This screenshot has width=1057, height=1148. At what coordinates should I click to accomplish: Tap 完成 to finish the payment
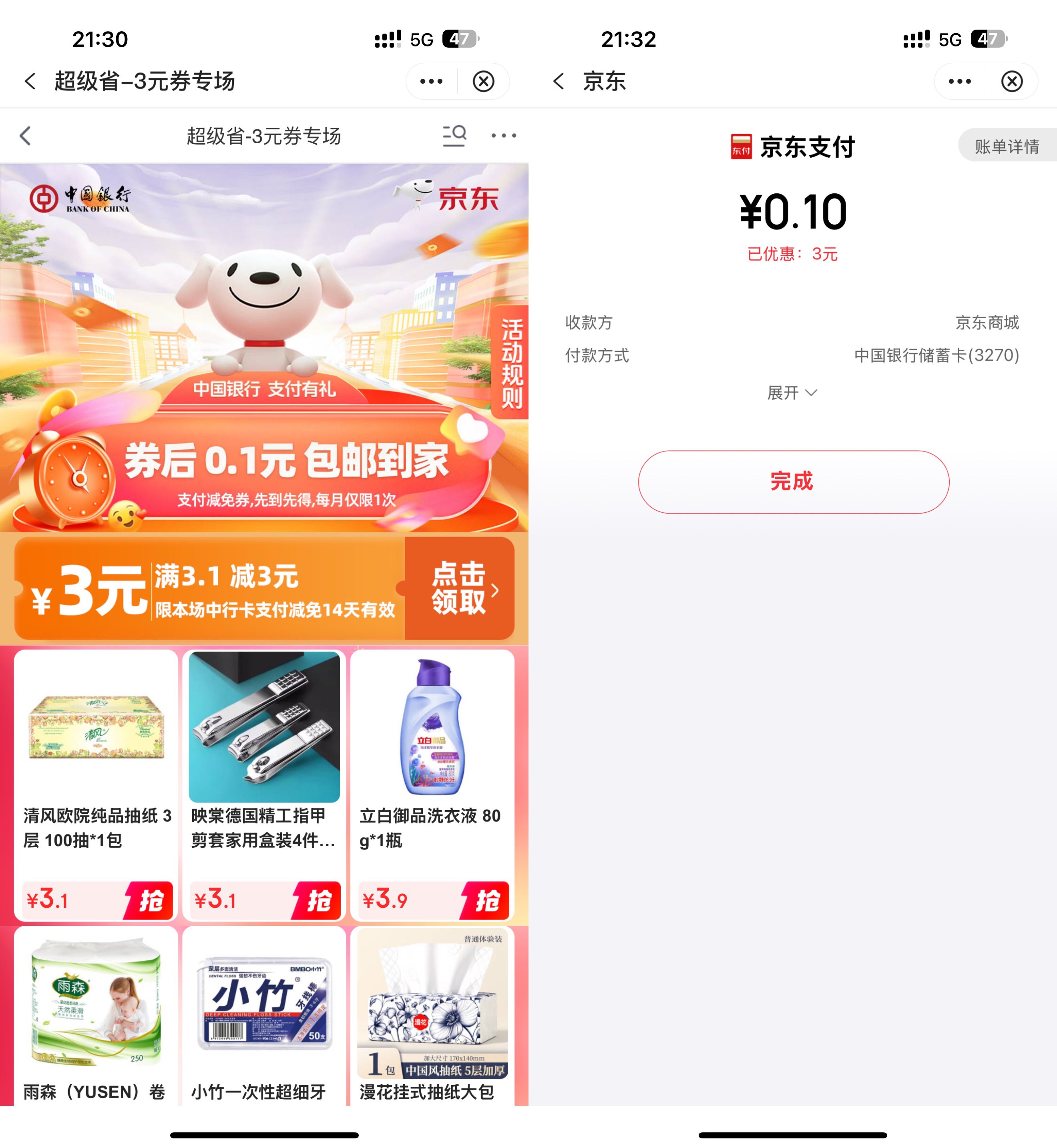tap(793, 482)
